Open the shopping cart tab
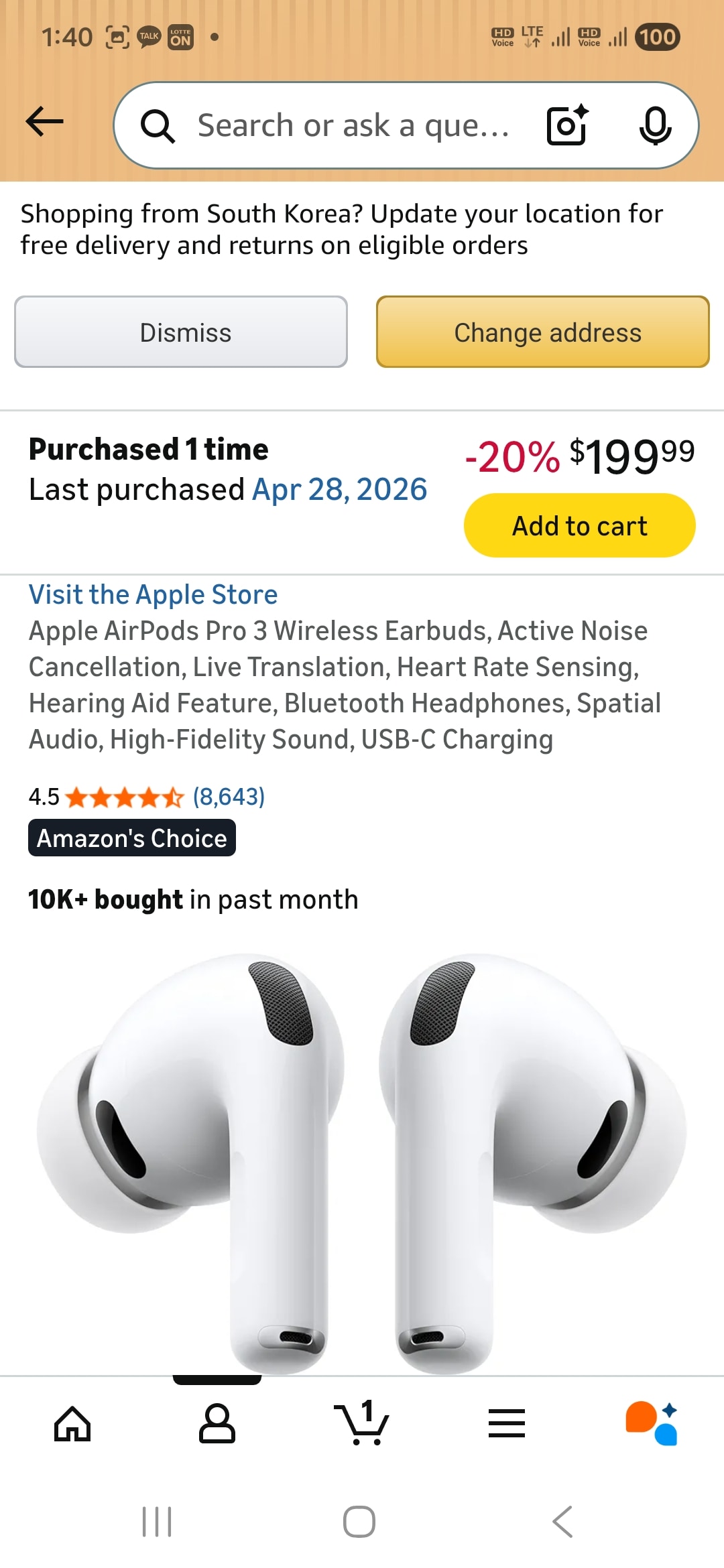Screen dimensions: 724x1568 362,1423
